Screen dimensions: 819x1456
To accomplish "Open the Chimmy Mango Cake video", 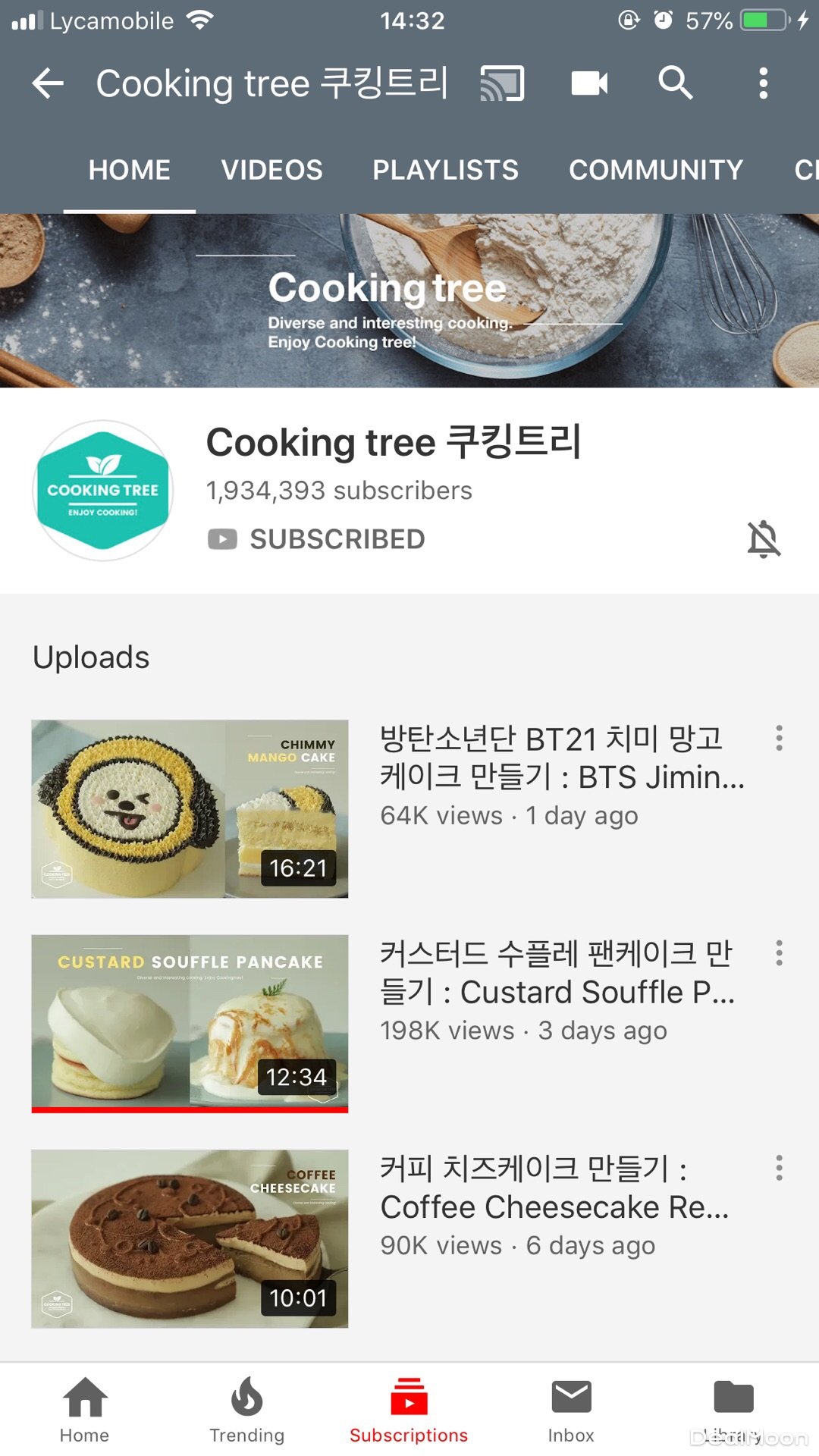I will point(190,809).
